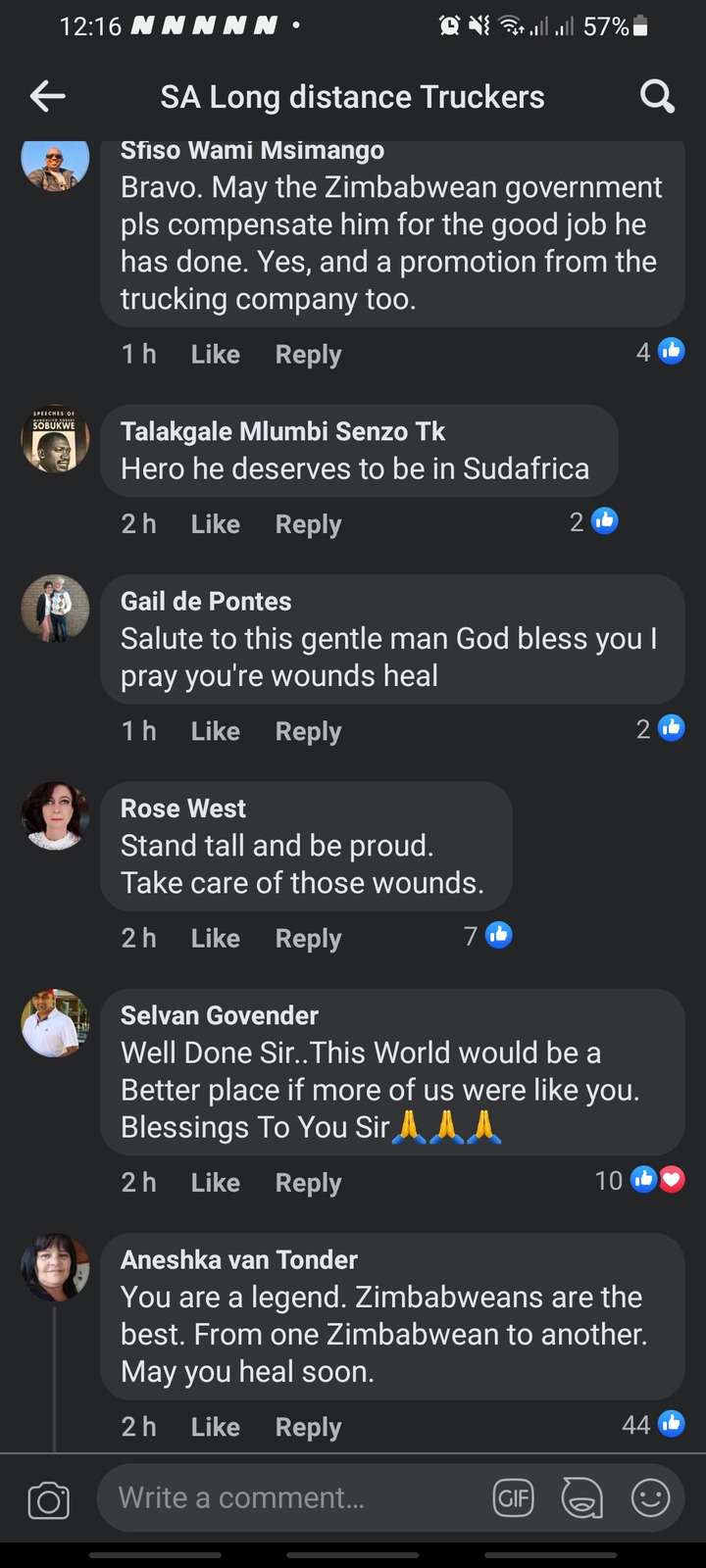The height and width of the screenshot is (1568, 706).
Task: Like Selvan Govender's comment
Action: pos(215,1183)
